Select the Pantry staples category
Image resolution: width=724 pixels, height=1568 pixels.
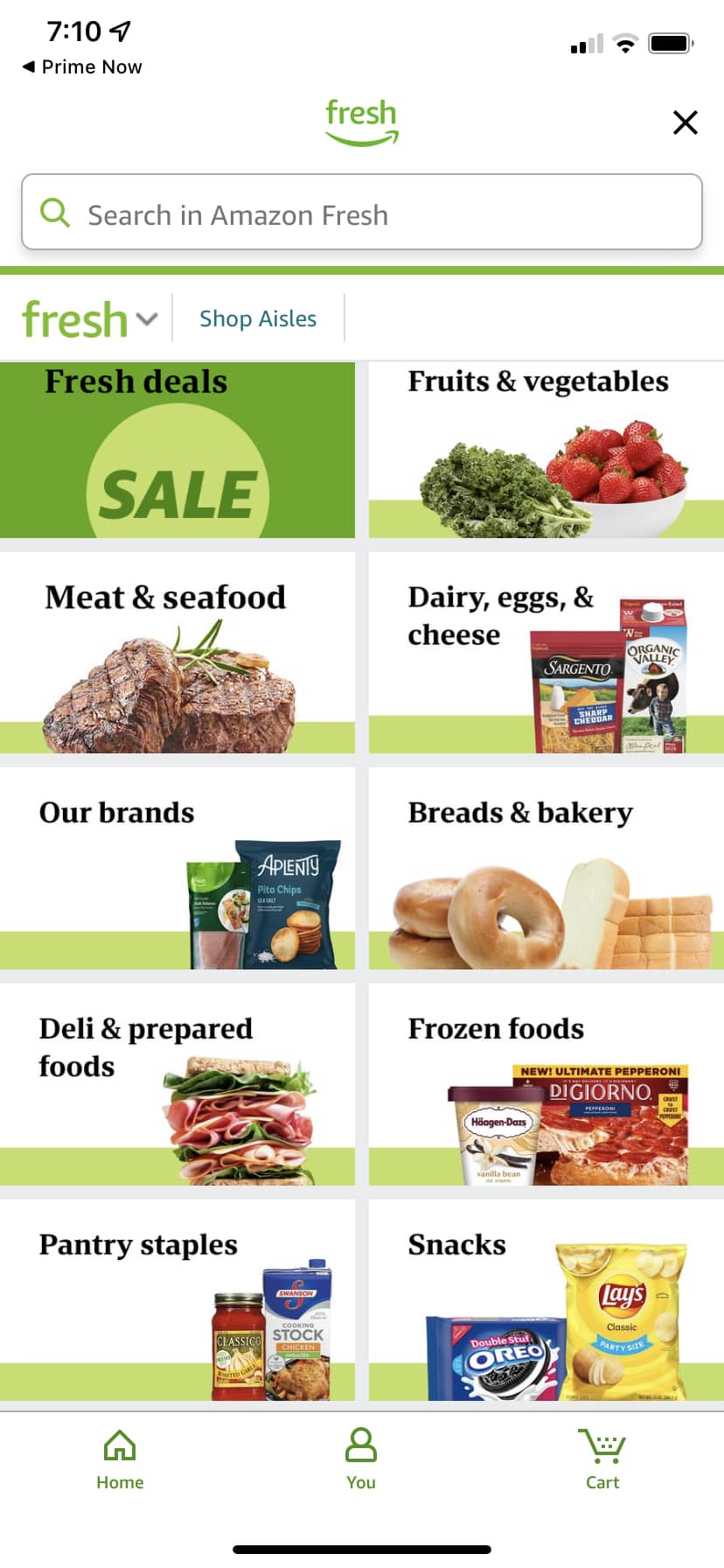(x=178, y=1300)
